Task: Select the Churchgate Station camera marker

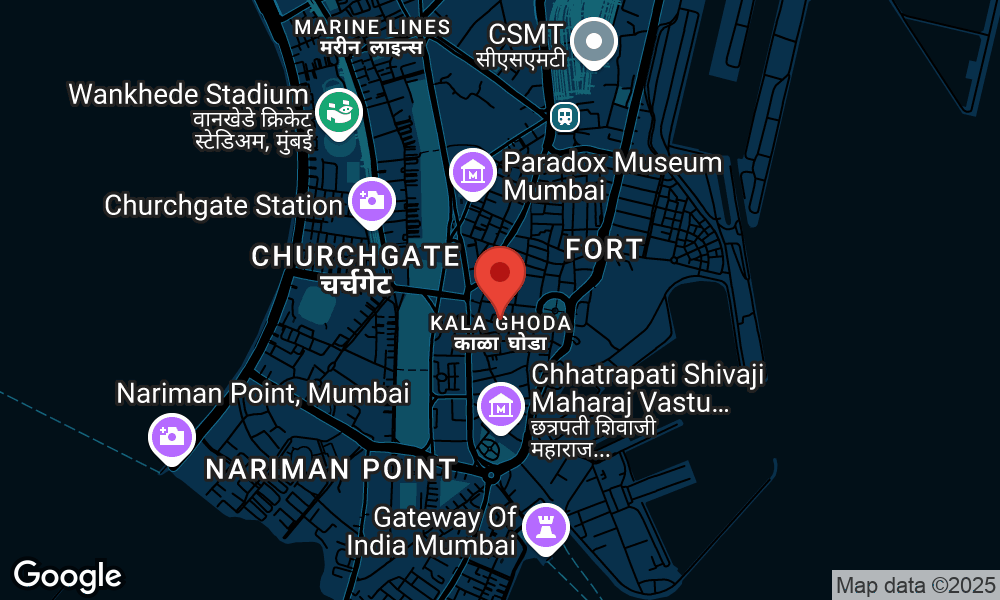Action: (372, 201)
